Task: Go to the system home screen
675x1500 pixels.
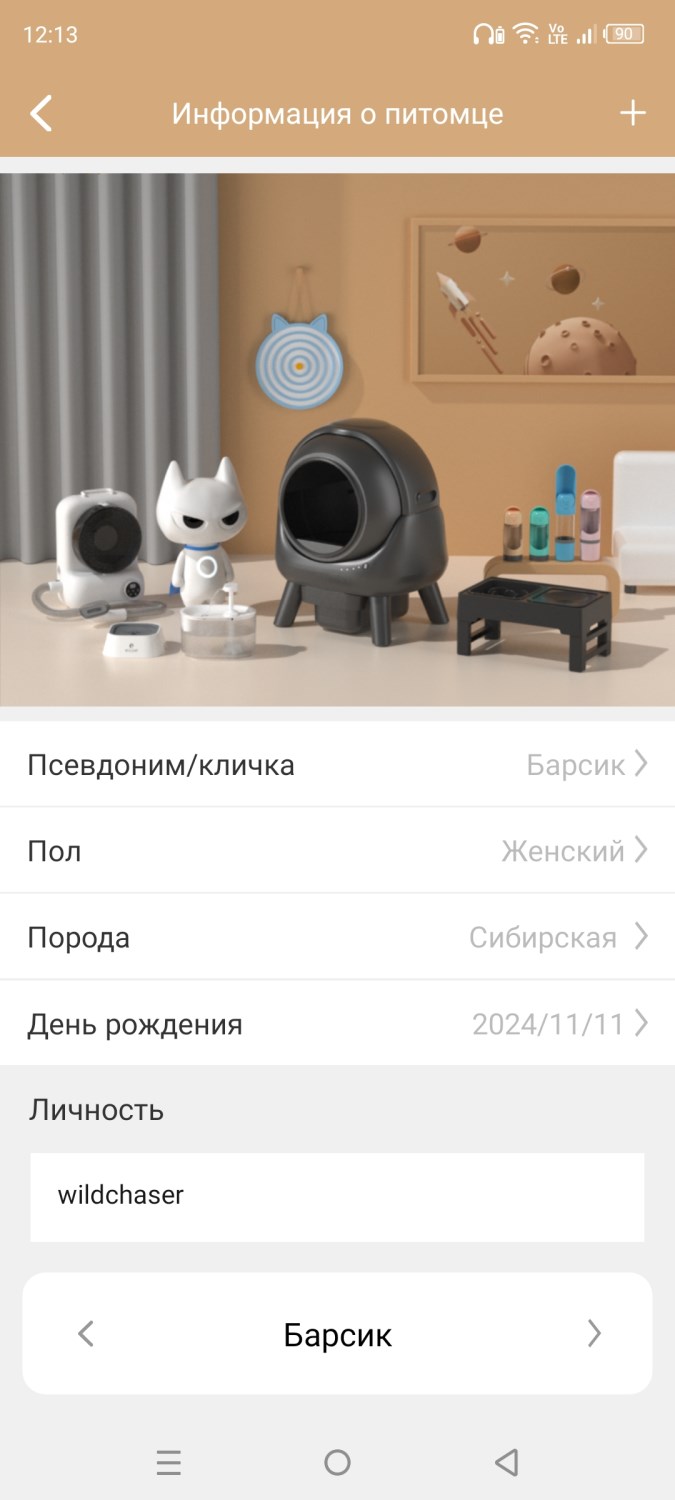Action: click(x=337, y=1463)
